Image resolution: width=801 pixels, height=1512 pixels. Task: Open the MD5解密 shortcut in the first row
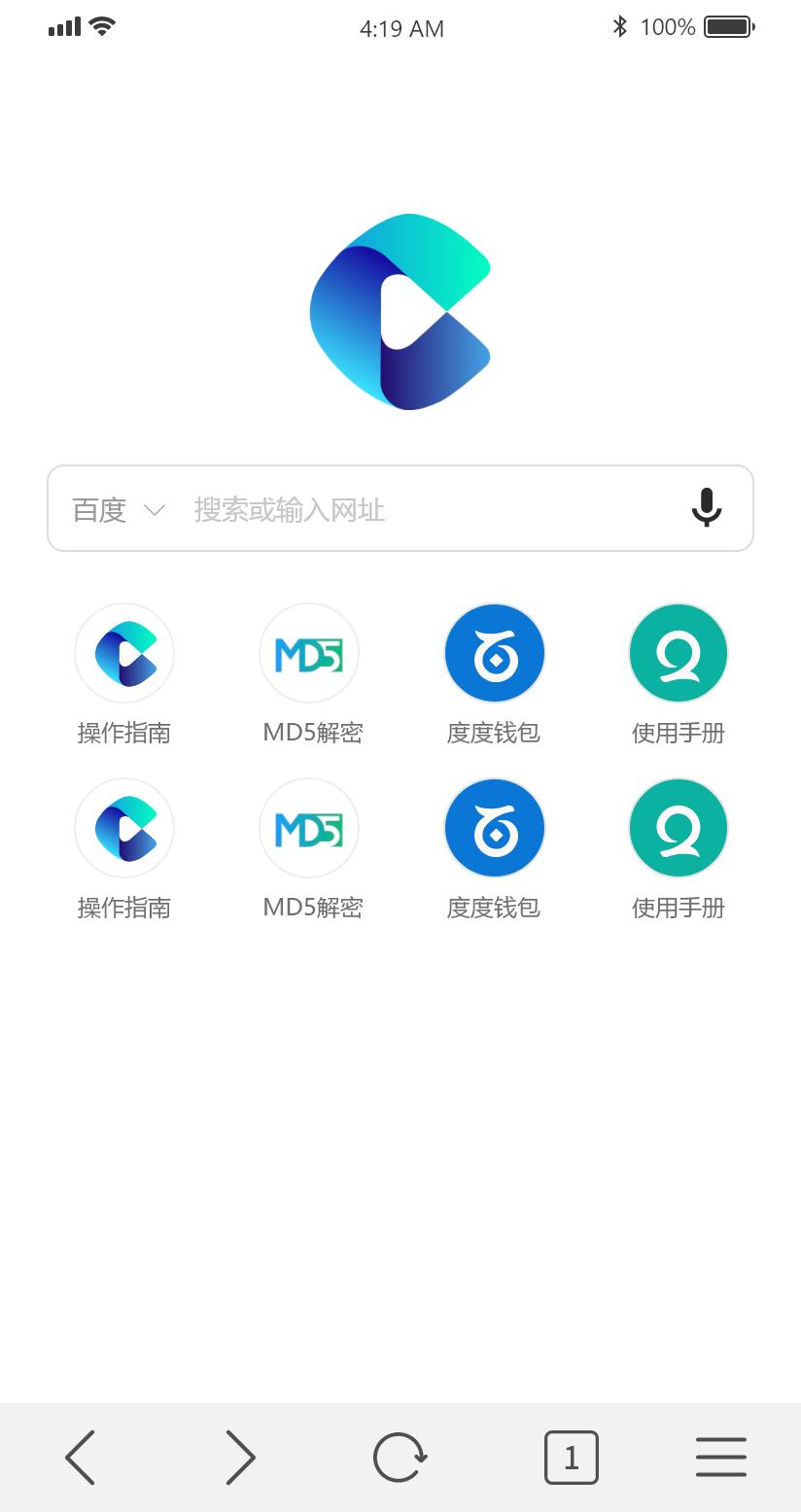pyautogui.click(x=309, y=653)
